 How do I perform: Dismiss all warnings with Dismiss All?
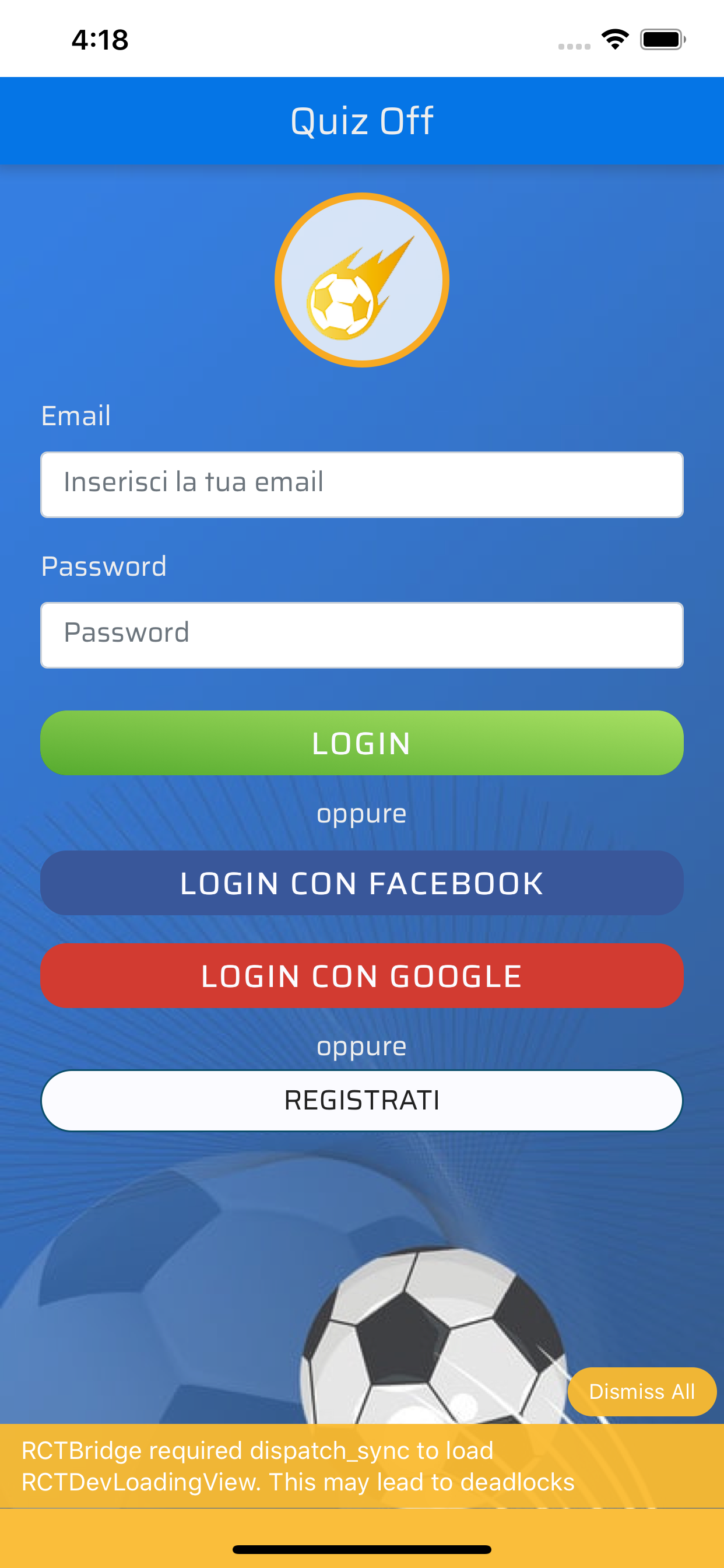point(642,1391)
